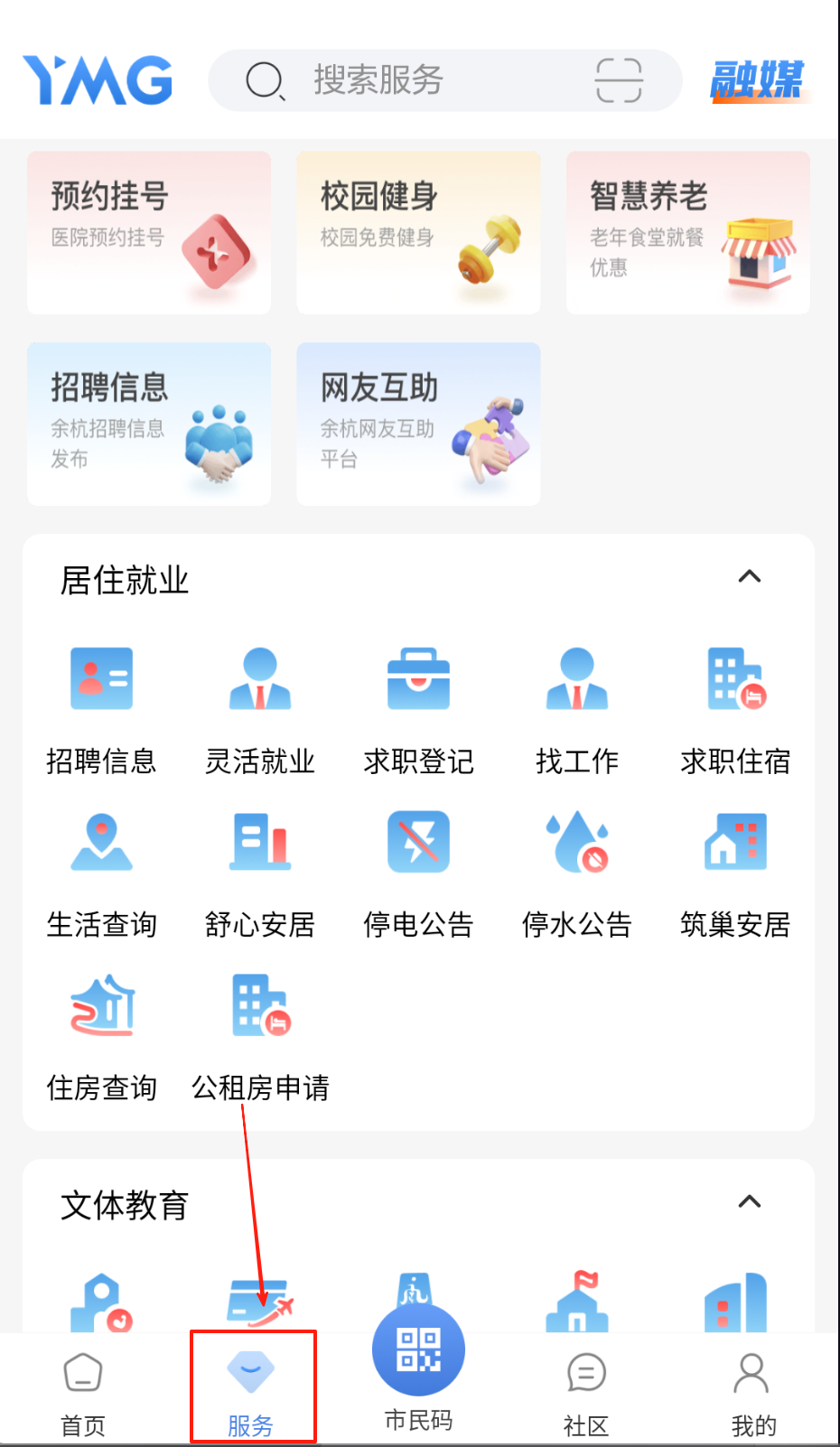Open 找工作 service

coord(577,710)
